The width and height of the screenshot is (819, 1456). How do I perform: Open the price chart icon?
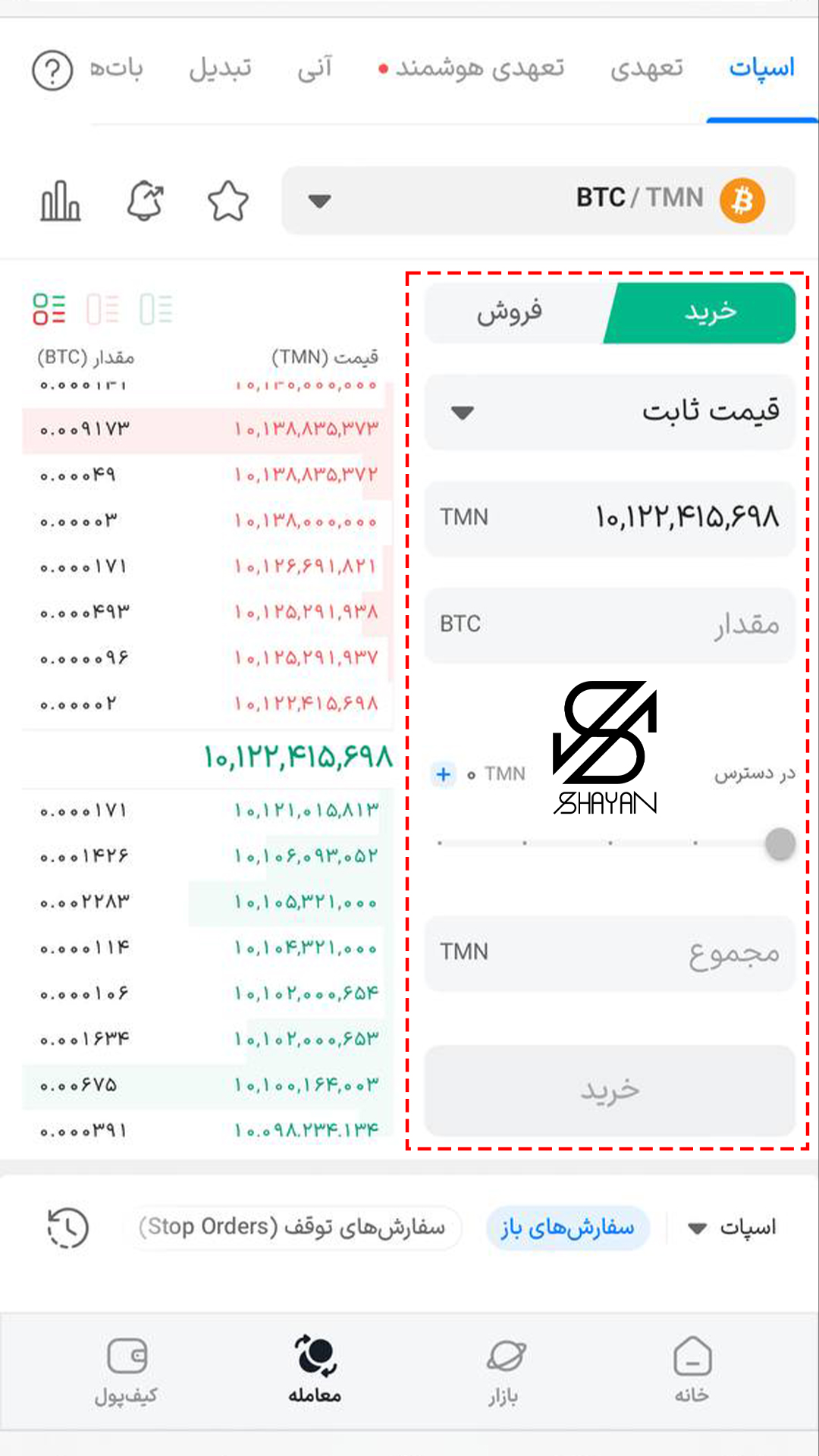click(61, 202)
